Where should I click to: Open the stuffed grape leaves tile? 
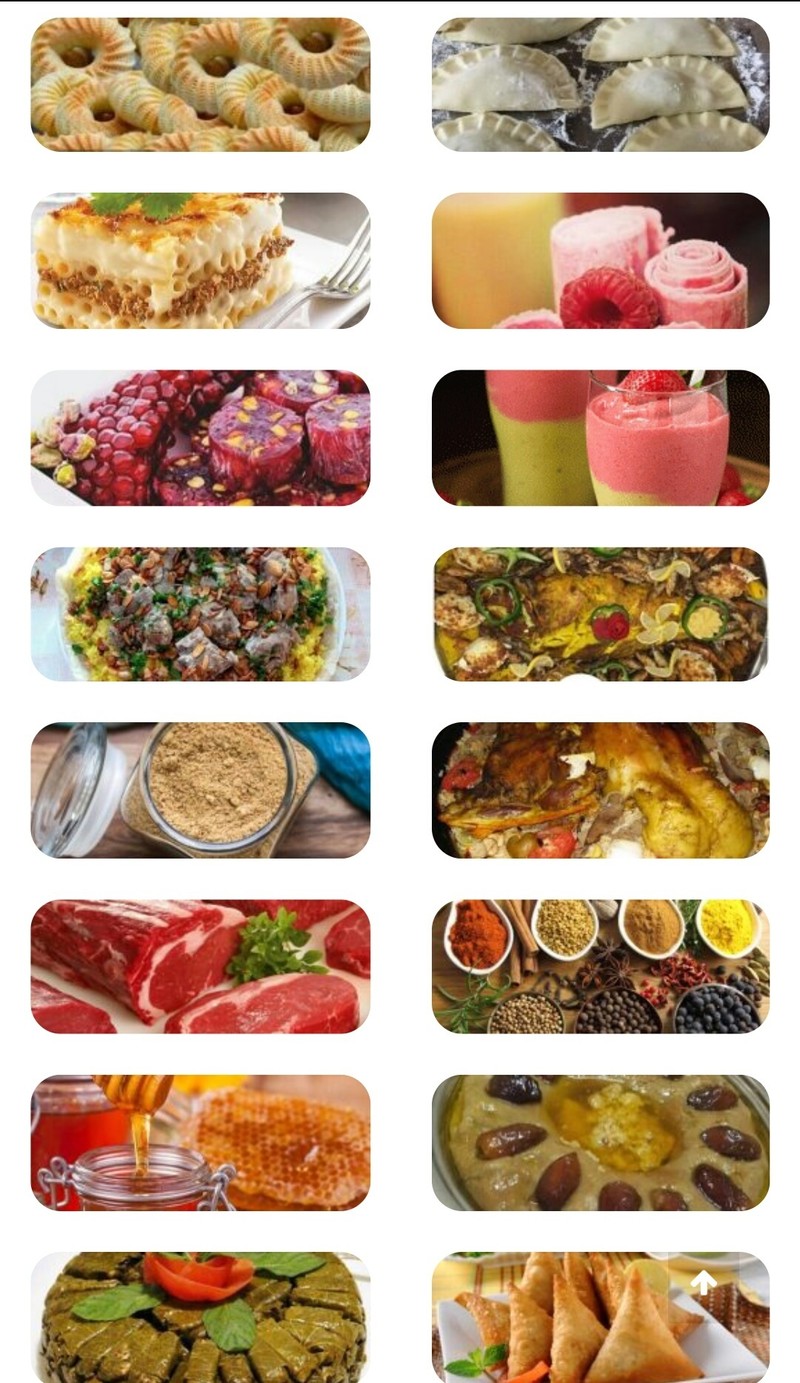point(200,1317)
